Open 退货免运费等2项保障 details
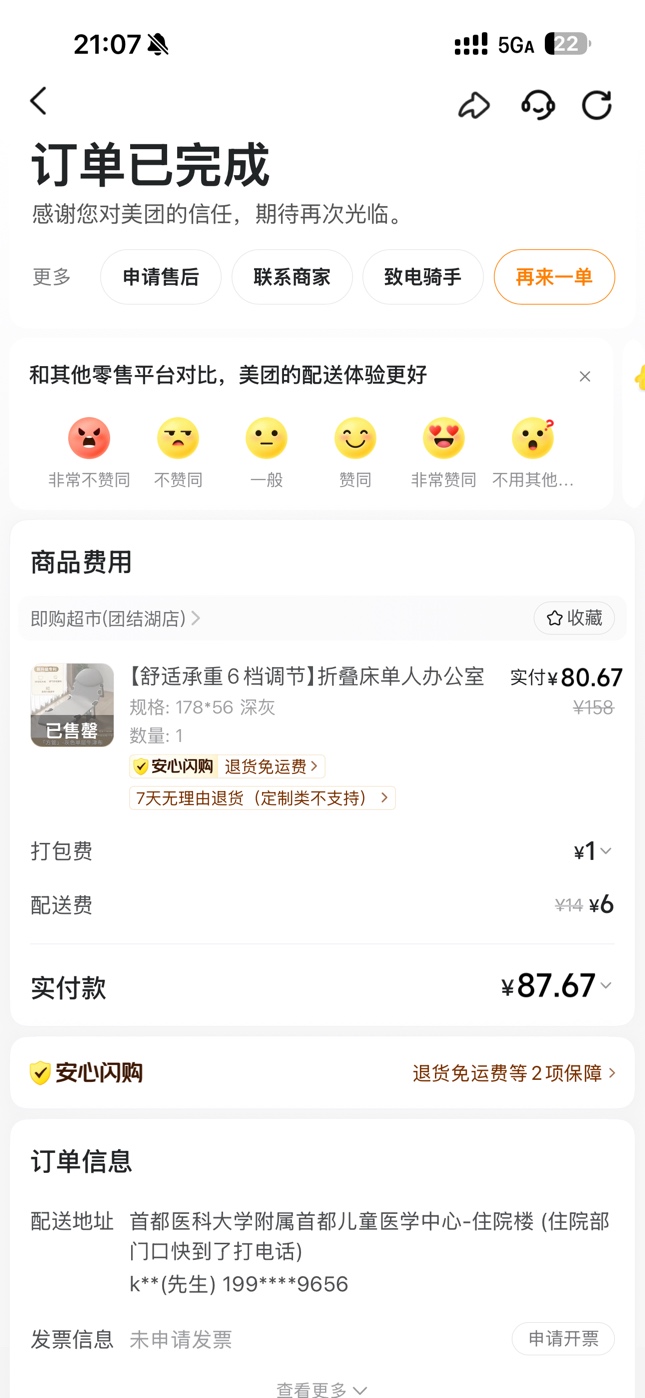 [x=514, y=1073]
